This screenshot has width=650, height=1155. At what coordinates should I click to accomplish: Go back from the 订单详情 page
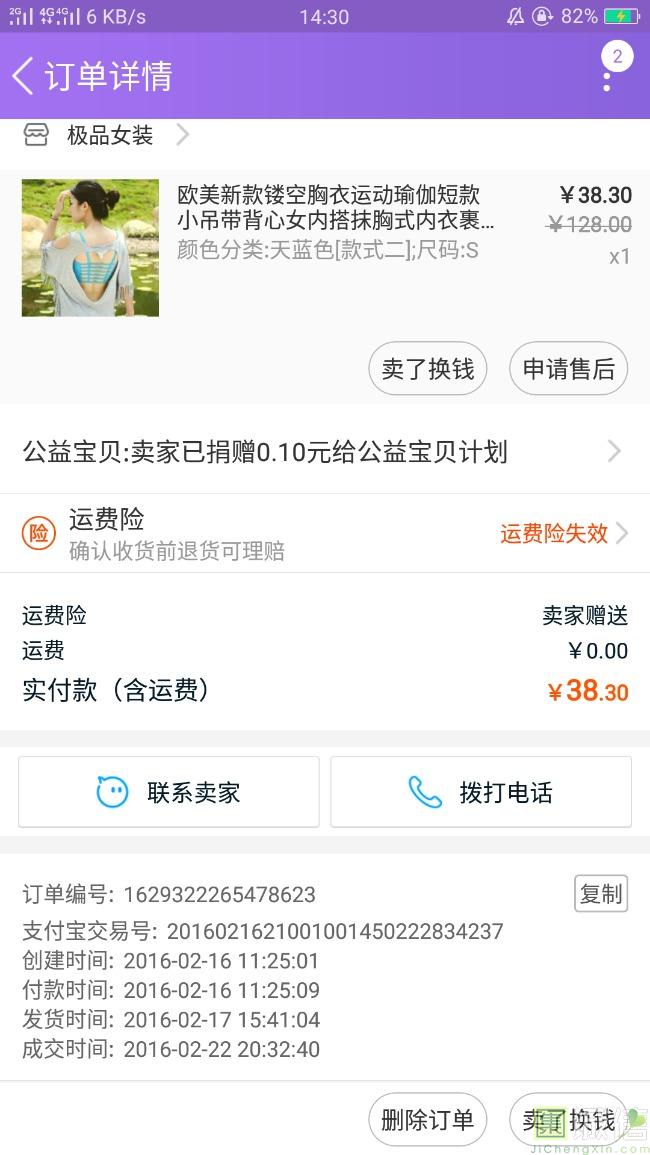[x=24, y=76]
